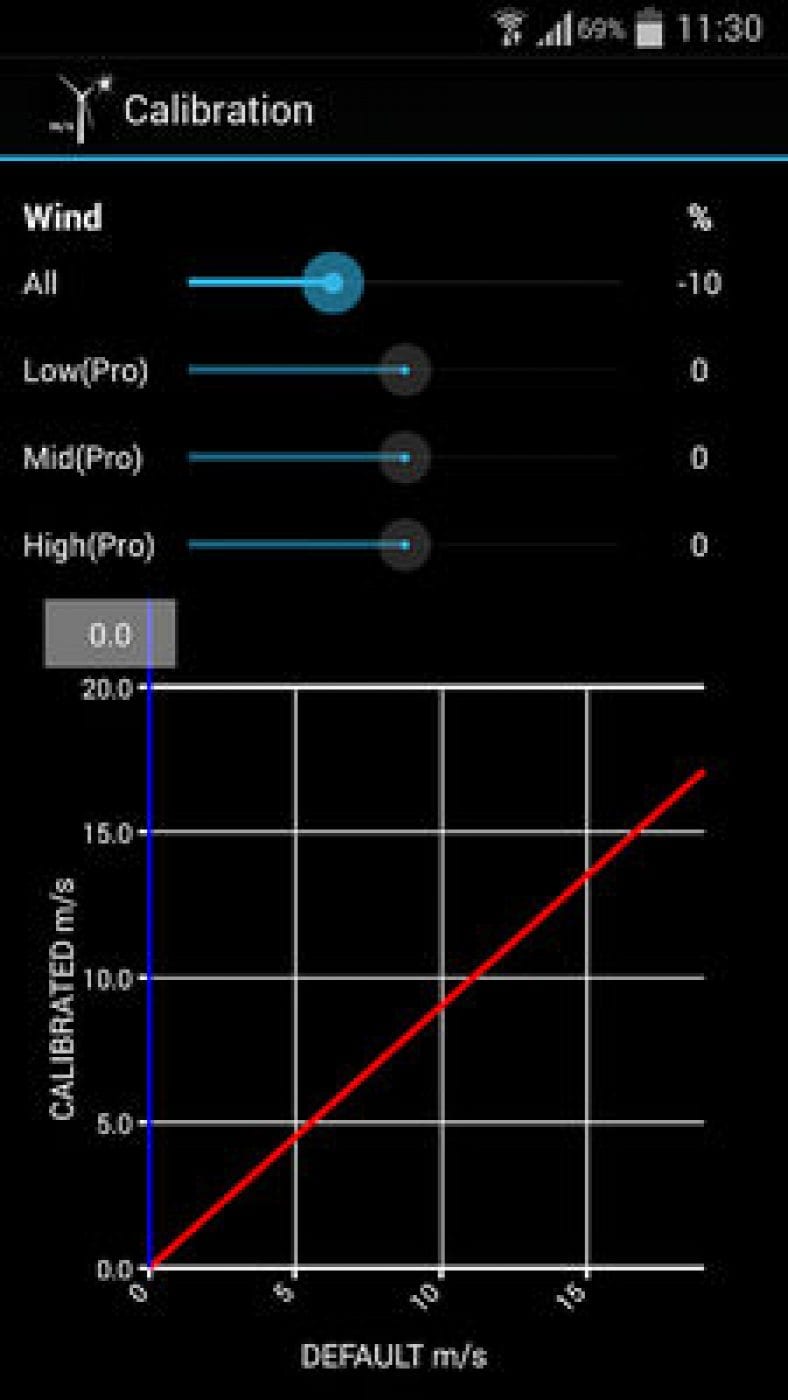Viewport: 788px width, 1400px height.
Task: Tap the -10 value next to All
Action: coord(700,283)
